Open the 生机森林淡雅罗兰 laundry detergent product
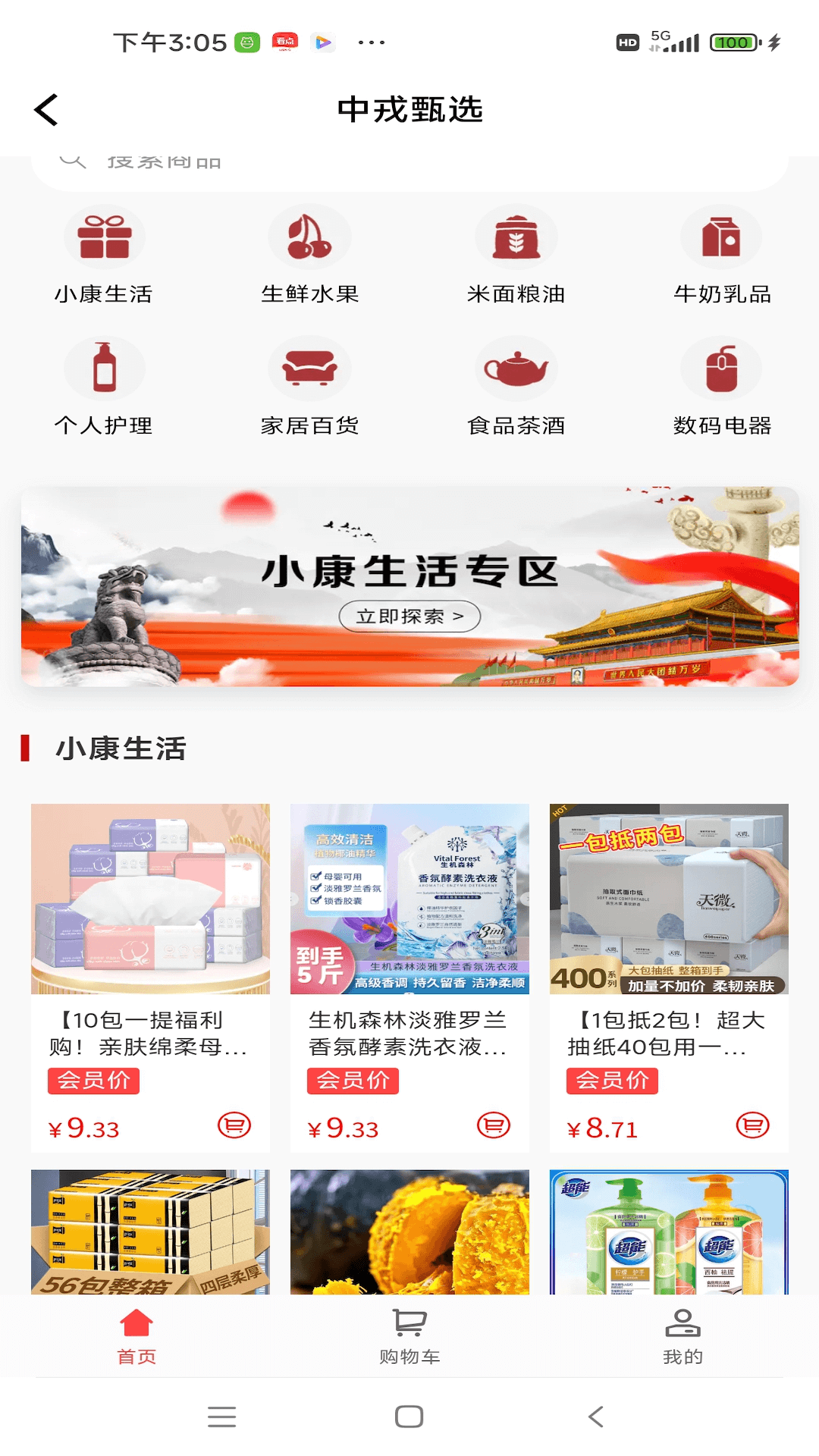The height and width of the screenshot is (1456, 819). [409, 977]
